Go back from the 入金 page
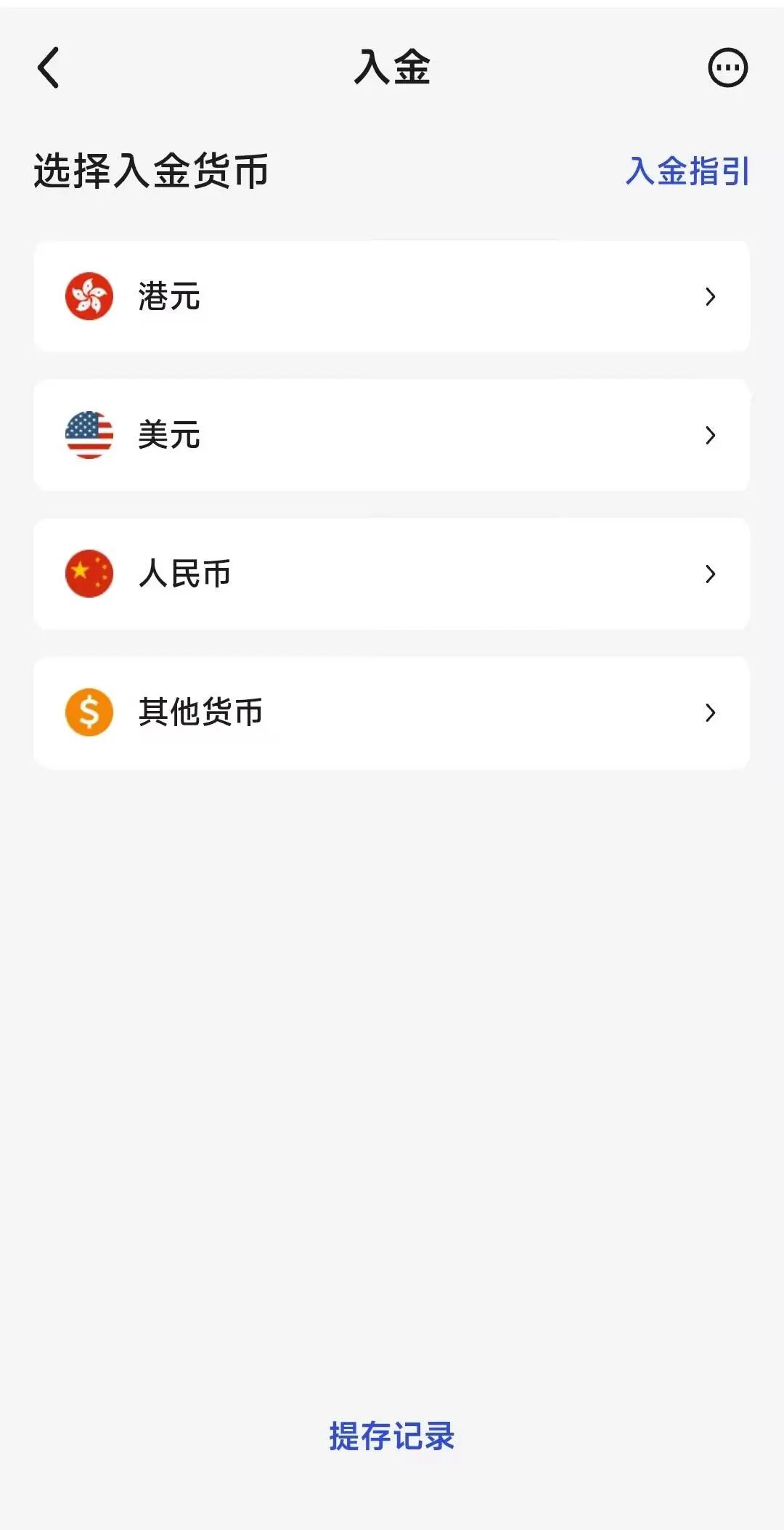The image size is (784, 1530). (x=49, y=68)
